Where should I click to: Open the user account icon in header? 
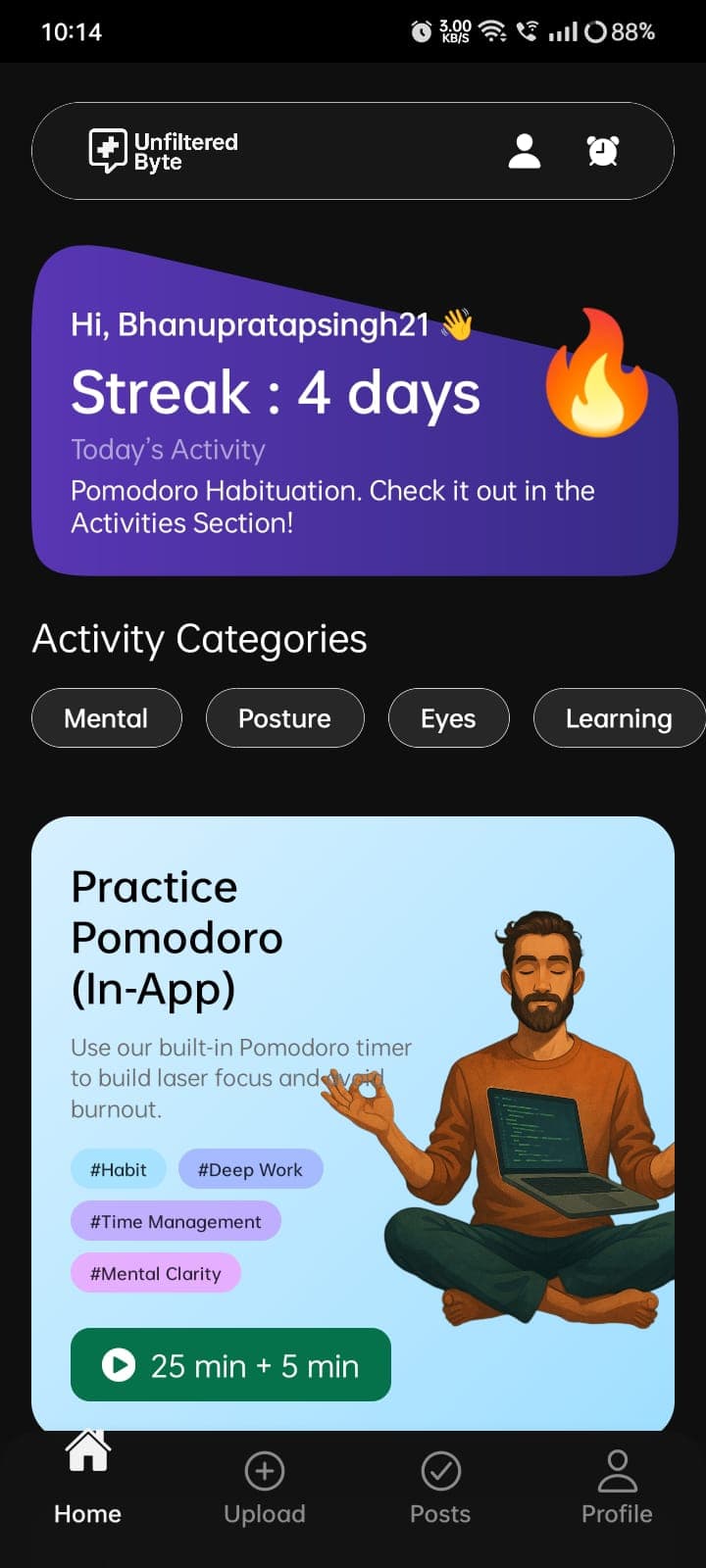(525, 151)
